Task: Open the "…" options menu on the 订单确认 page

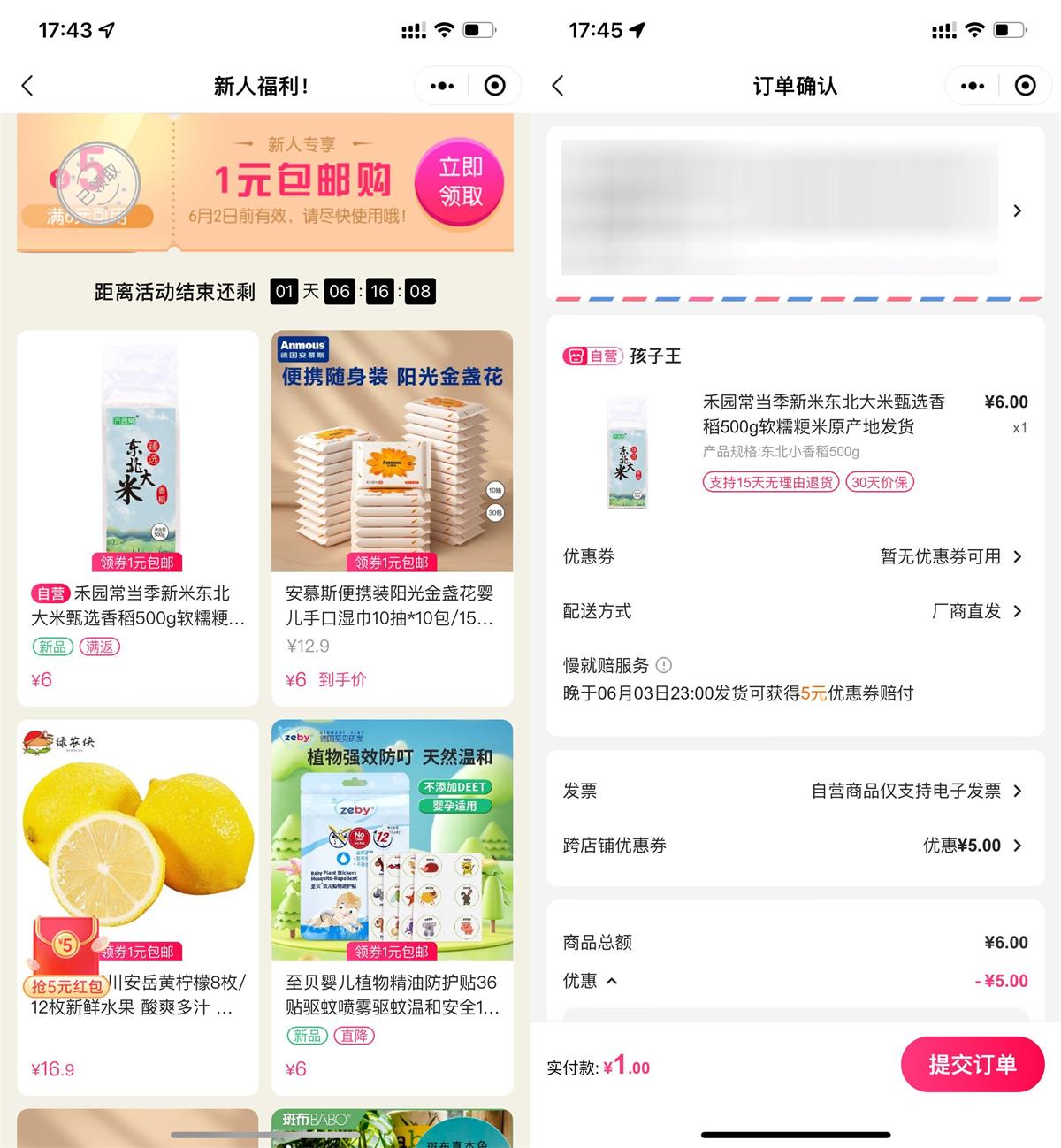Action: (971, 85)
